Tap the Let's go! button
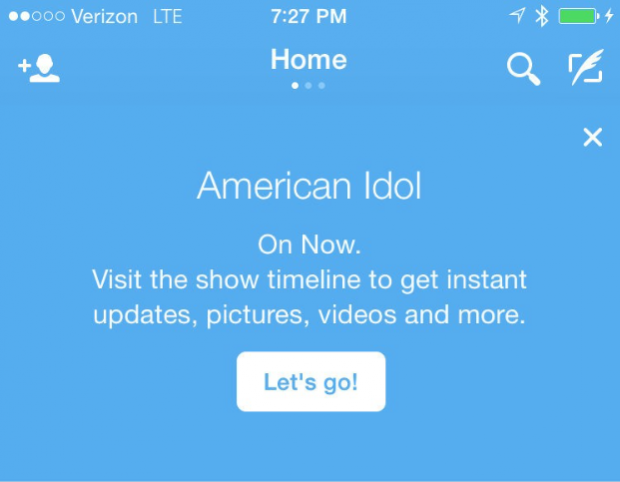The image size is (620, 482). 311,382
